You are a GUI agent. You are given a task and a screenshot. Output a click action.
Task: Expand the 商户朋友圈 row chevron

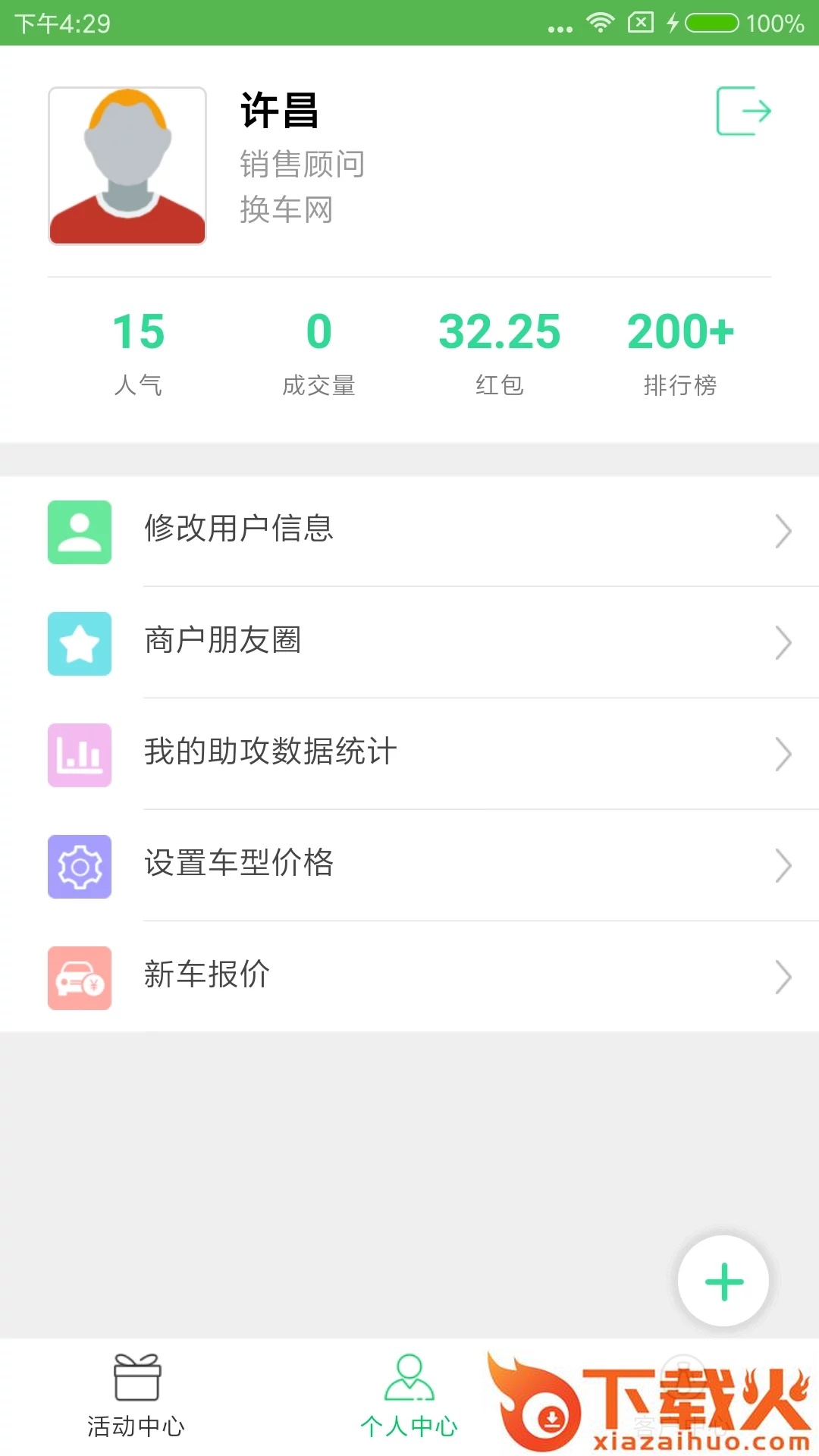coord(784,643)
